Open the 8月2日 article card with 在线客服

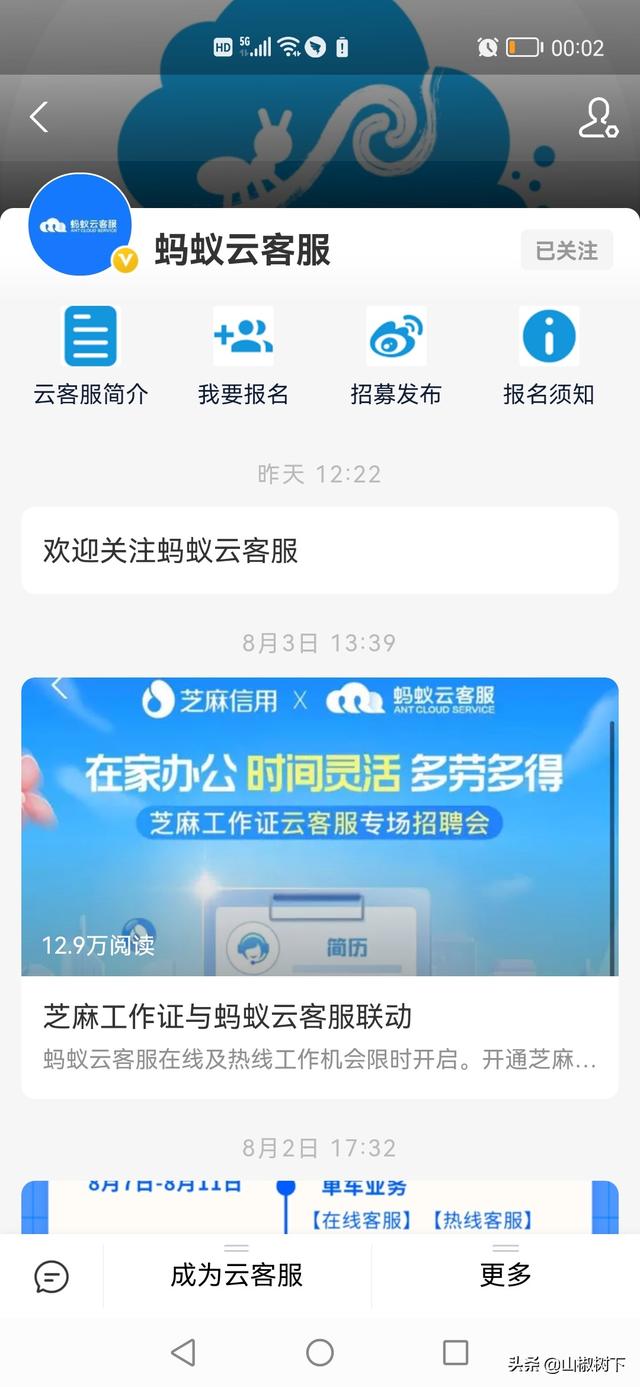tap(320, 1207)
